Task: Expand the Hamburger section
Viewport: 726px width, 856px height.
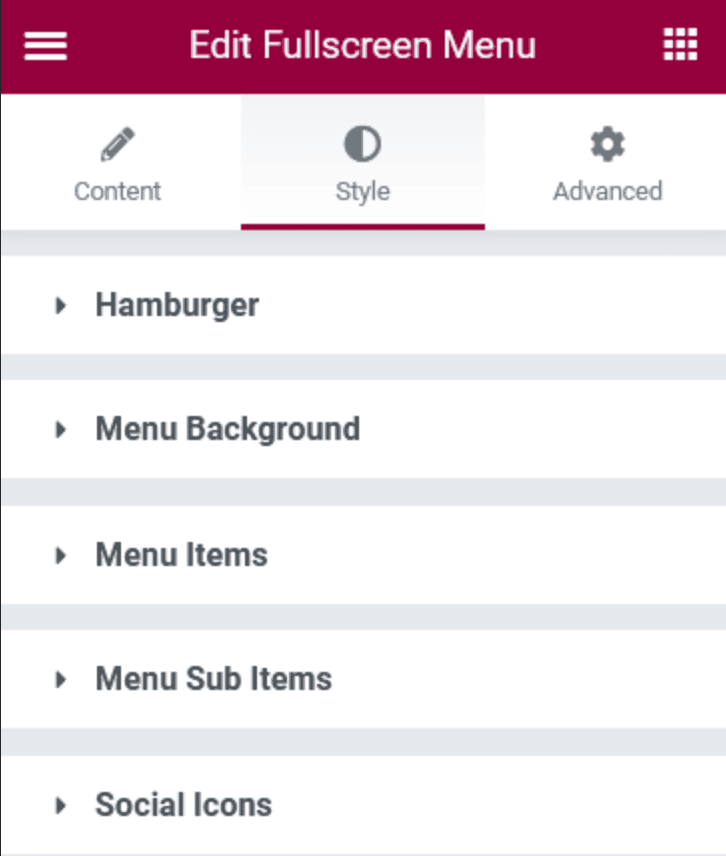Action: [x=177, y=305]
